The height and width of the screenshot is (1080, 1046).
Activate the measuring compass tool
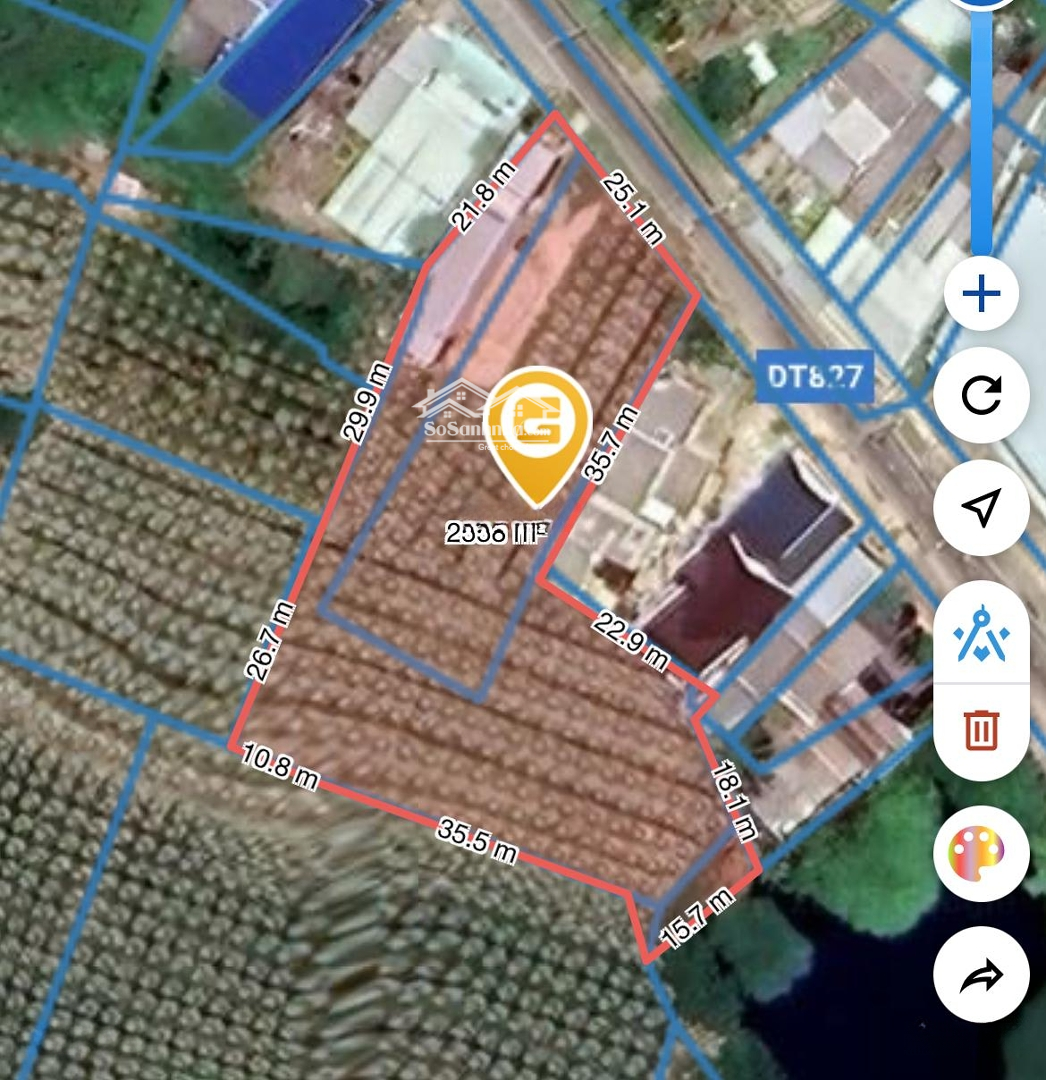coord(981,634)
